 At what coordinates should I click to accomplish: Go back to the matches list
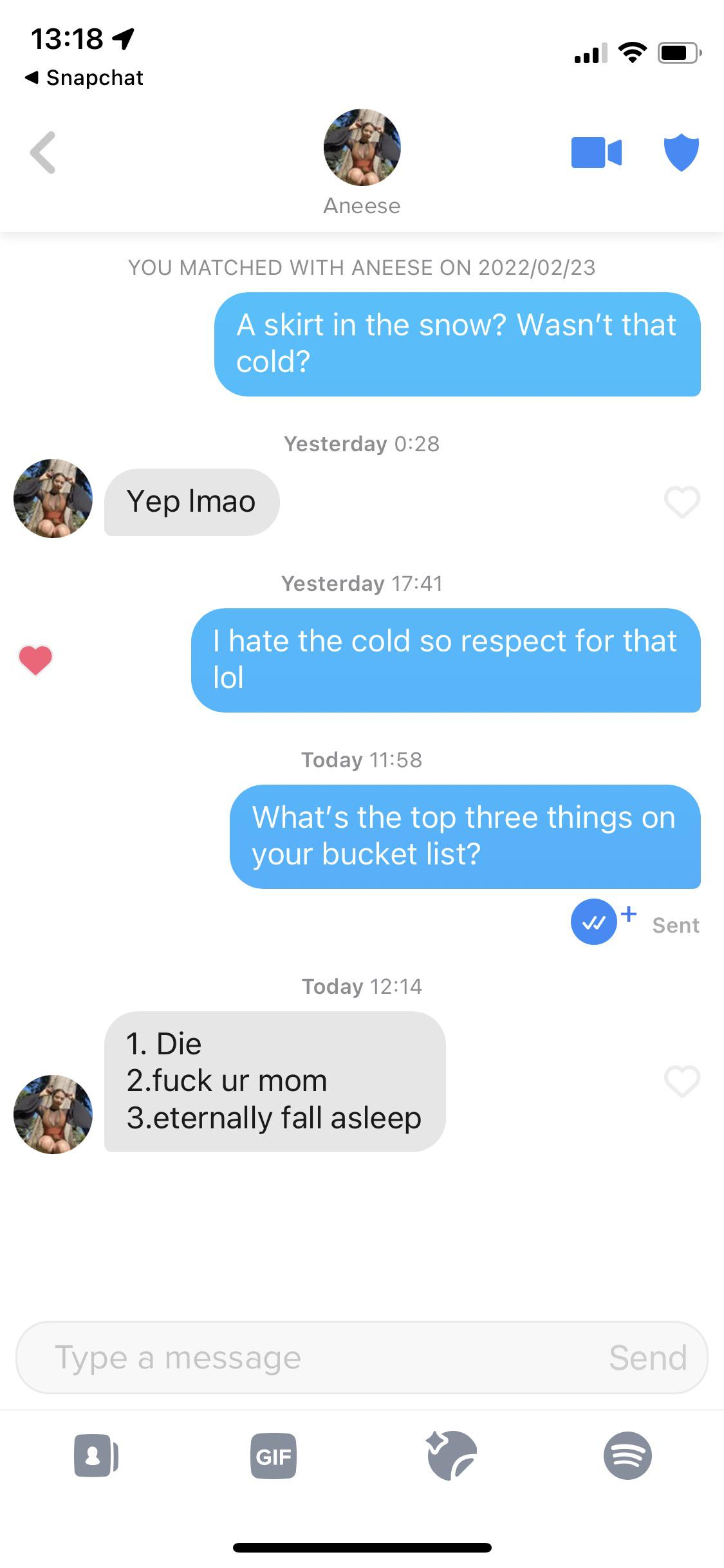43,153
